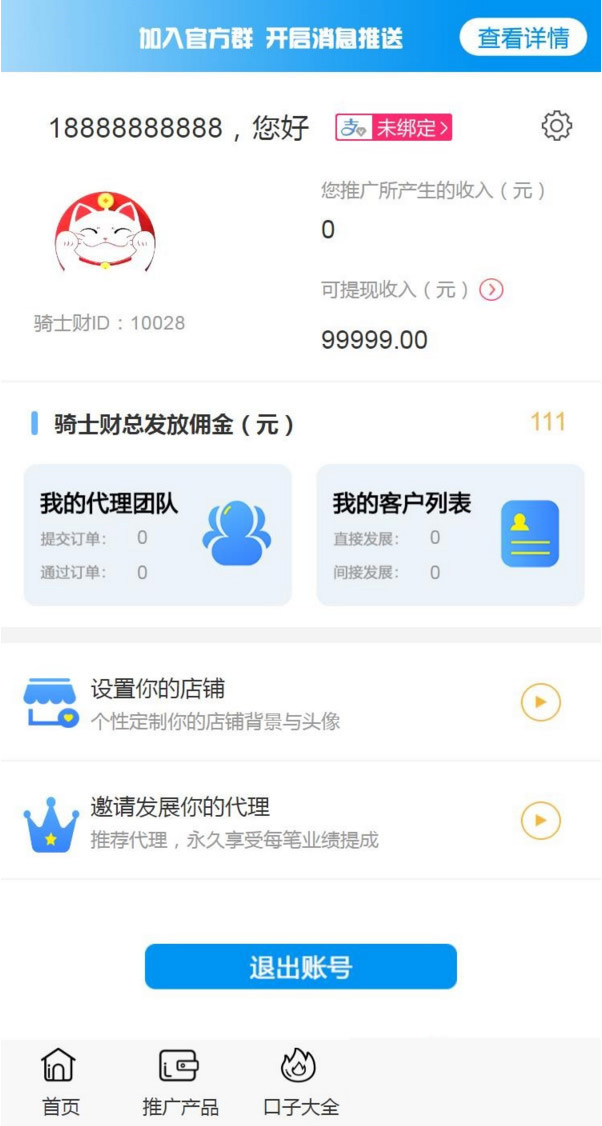
Task: Open the 邀请发展你的代理 row
Action: point(300,821)
